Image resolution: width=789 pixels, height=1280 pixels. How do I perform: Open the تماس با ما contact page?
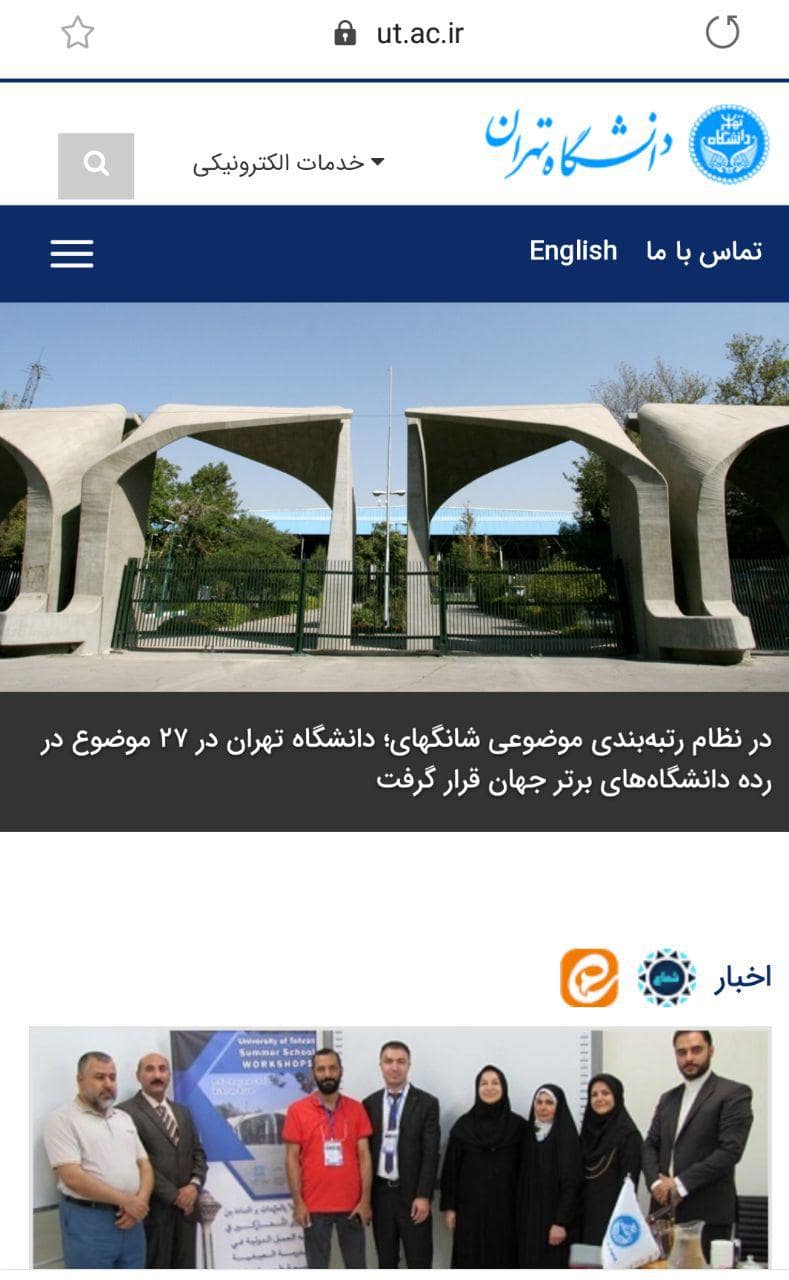[x=703, y=252]
